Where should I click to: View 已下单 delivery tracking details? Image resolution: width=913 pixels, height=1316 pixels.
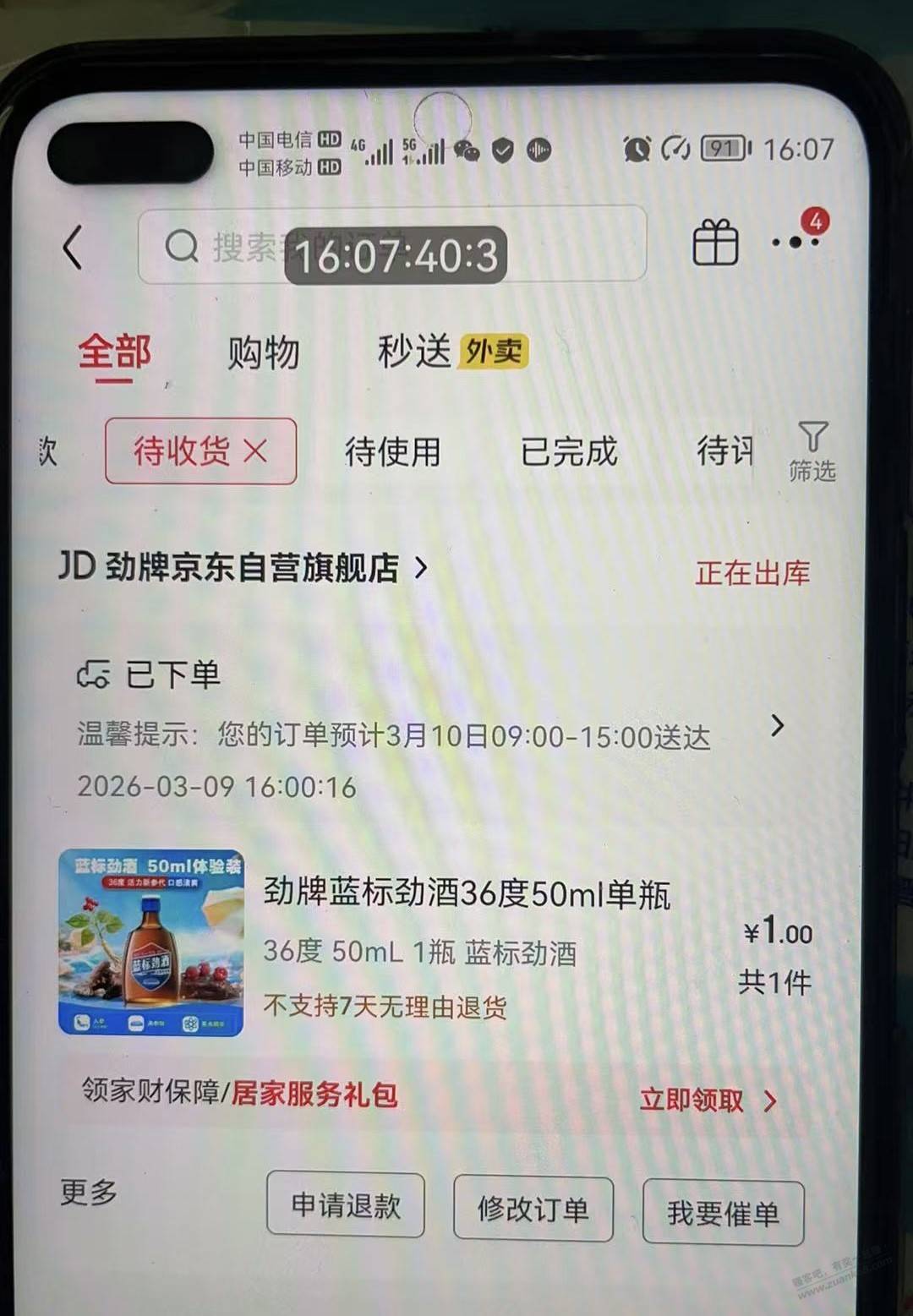coord(427,727)
